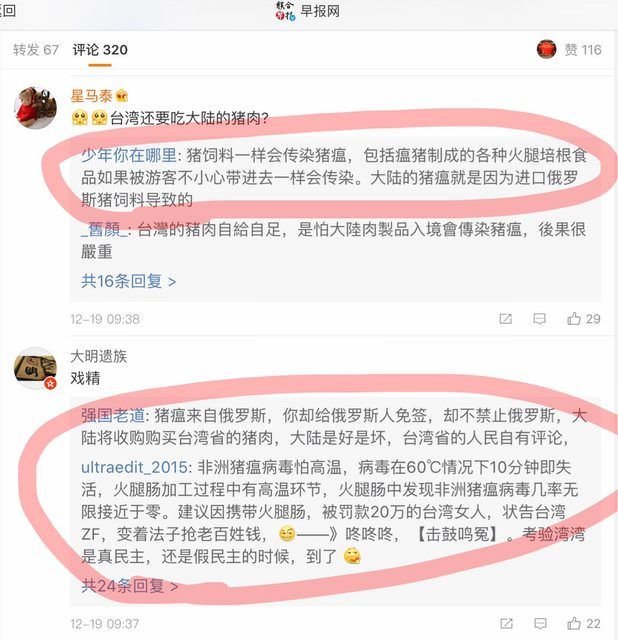This screenshot has width=618, height=640.
Task: Like 大明遗族's comment with 22 likes
Action: pos(583,624)
